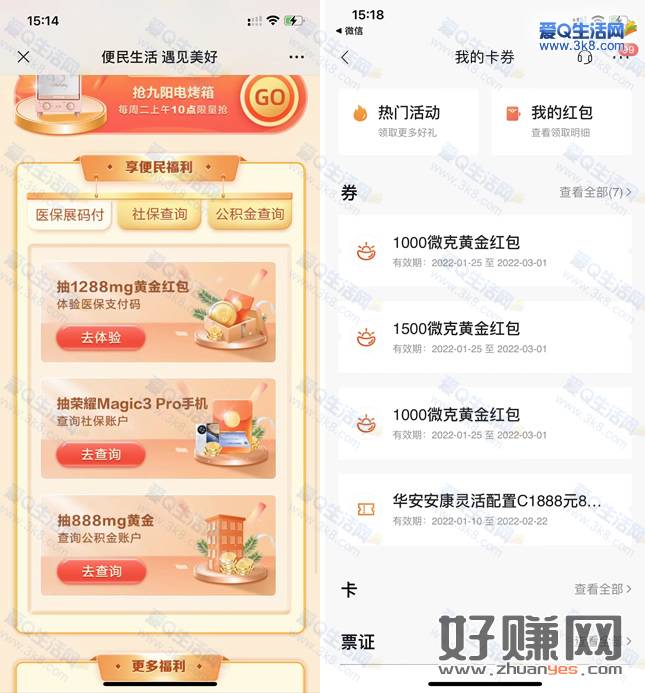Go back from 我的卡券

click(346, 57)
